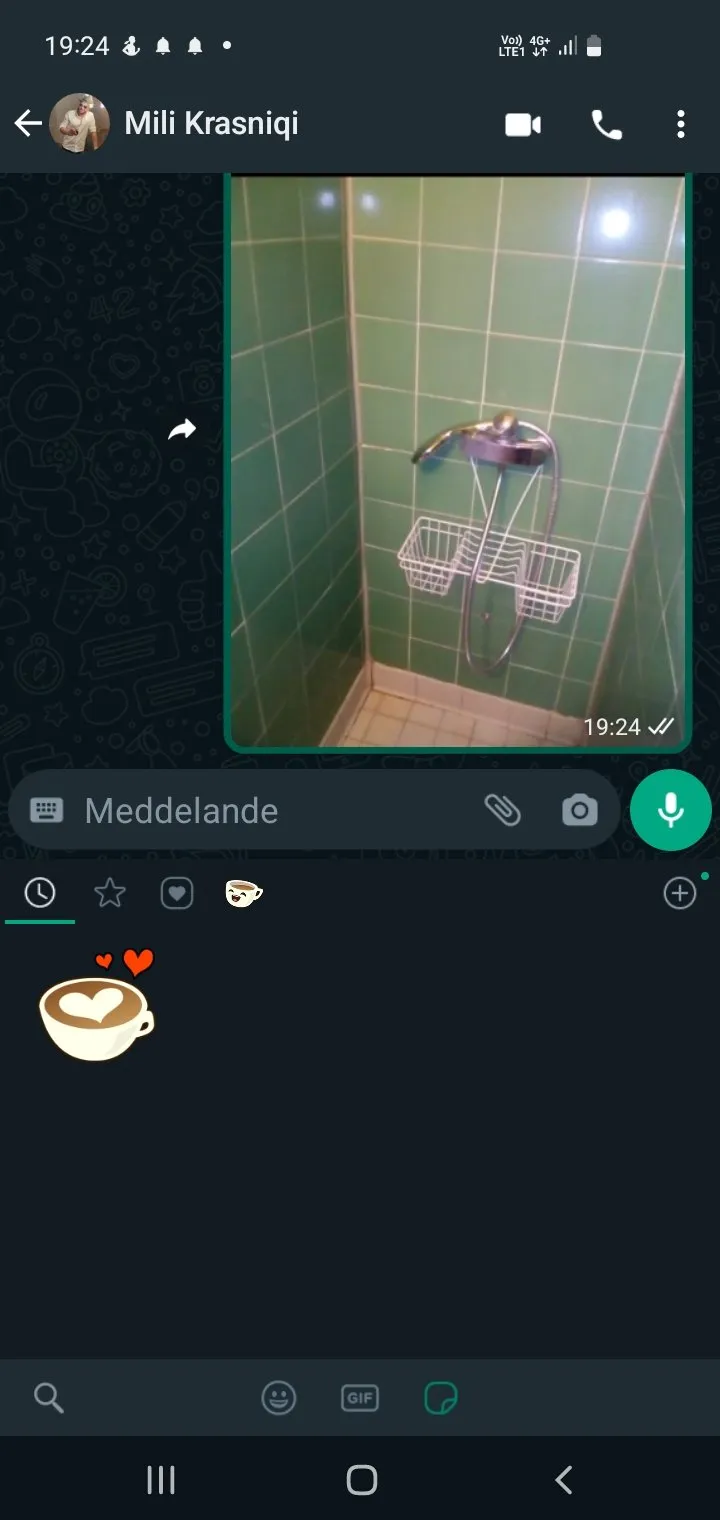720x1520 pixels.
Task: Select the coffee cup sticker pack tab
Action: [x=244, y=892]
